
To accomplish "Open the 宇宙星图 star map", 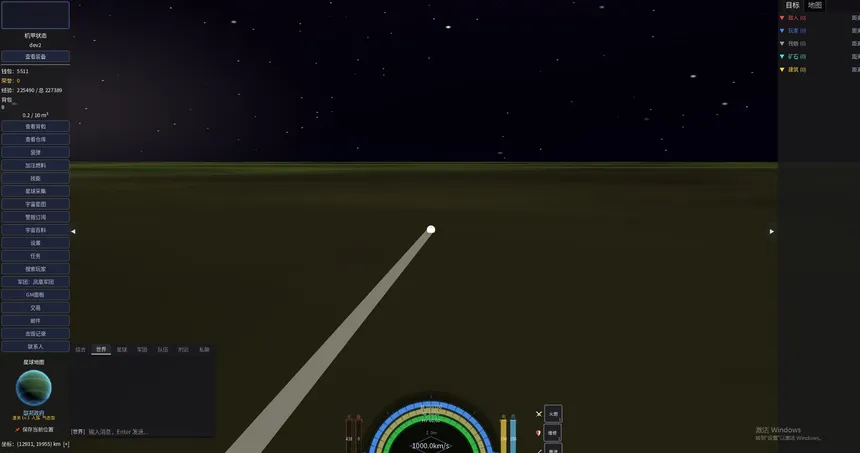I will (35, 204).
